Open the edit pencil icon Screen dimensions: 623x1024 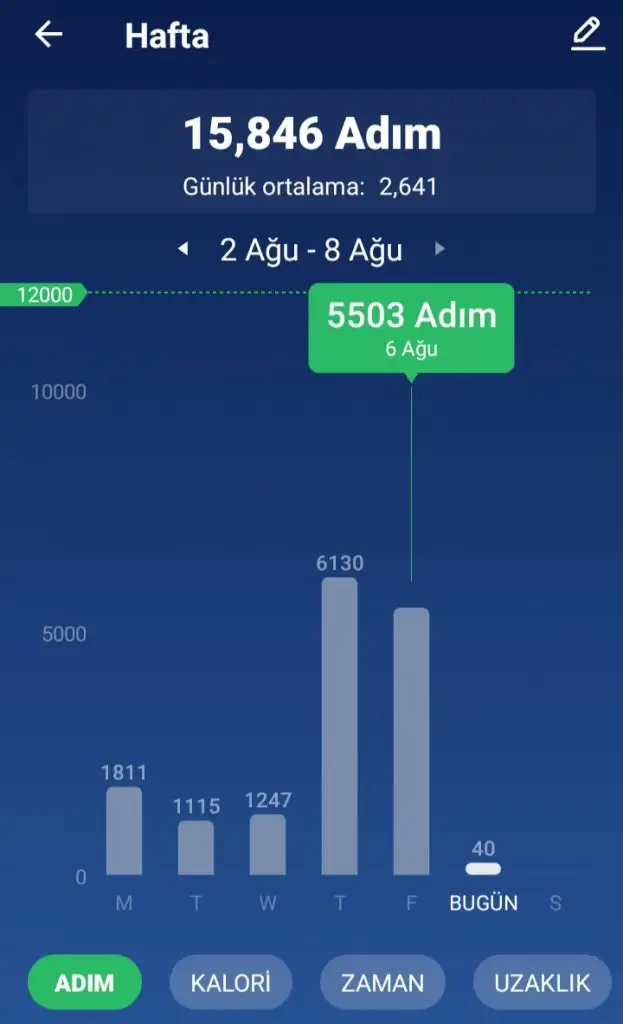(588, 34)
